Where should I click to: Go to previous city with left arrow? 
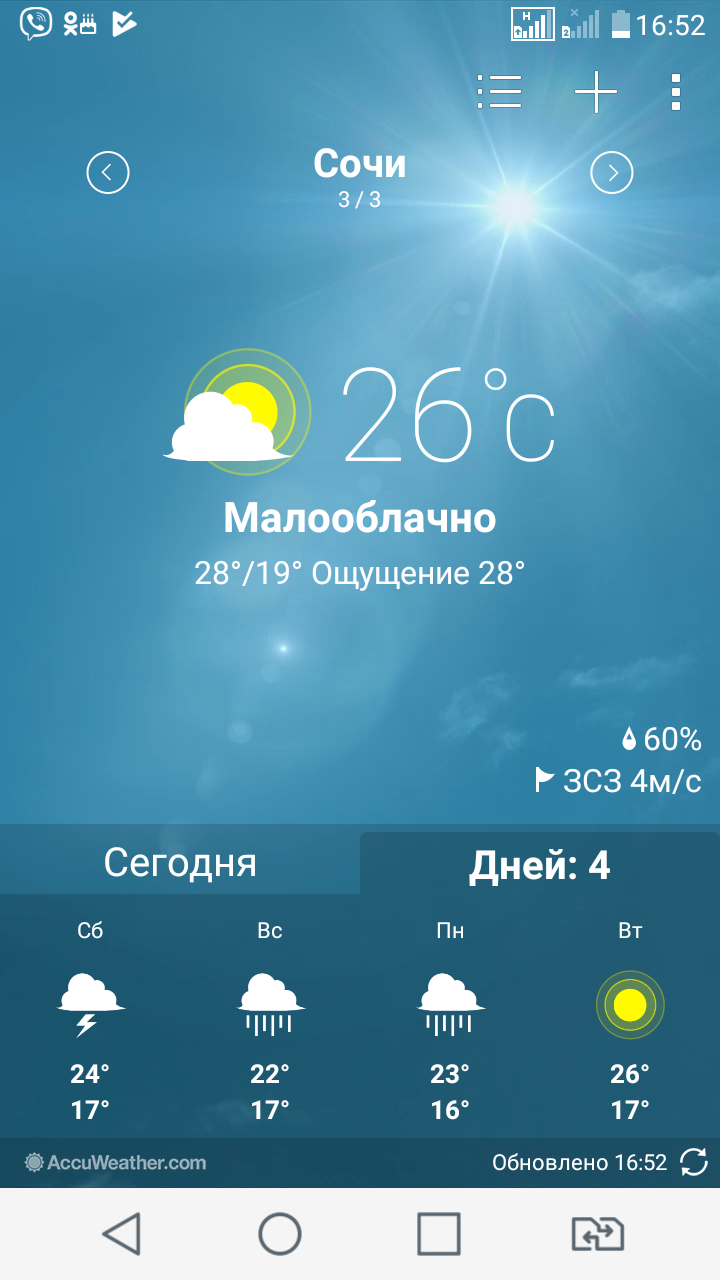pyautogui.click(x=108, y=173)
